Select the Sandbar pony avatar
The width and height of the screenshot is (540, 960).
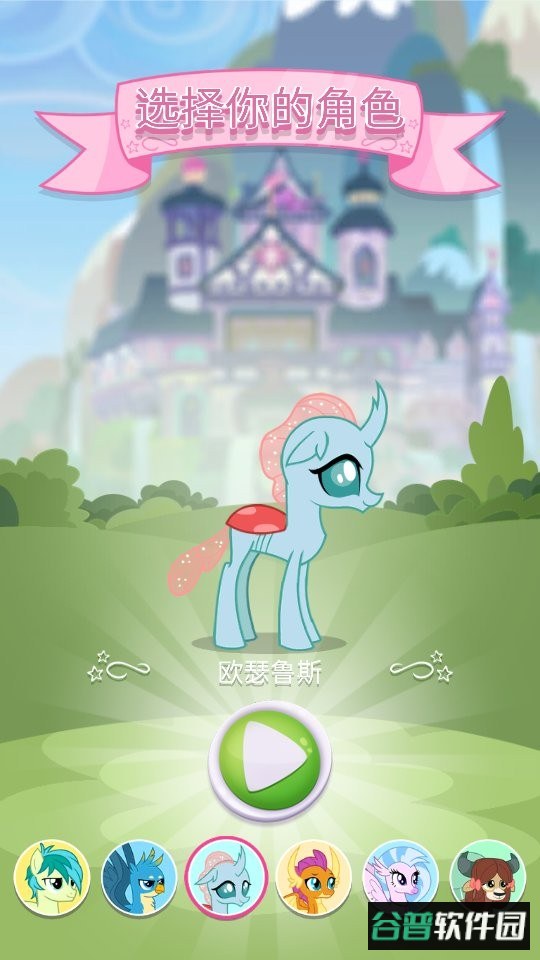tap(52, 877)
